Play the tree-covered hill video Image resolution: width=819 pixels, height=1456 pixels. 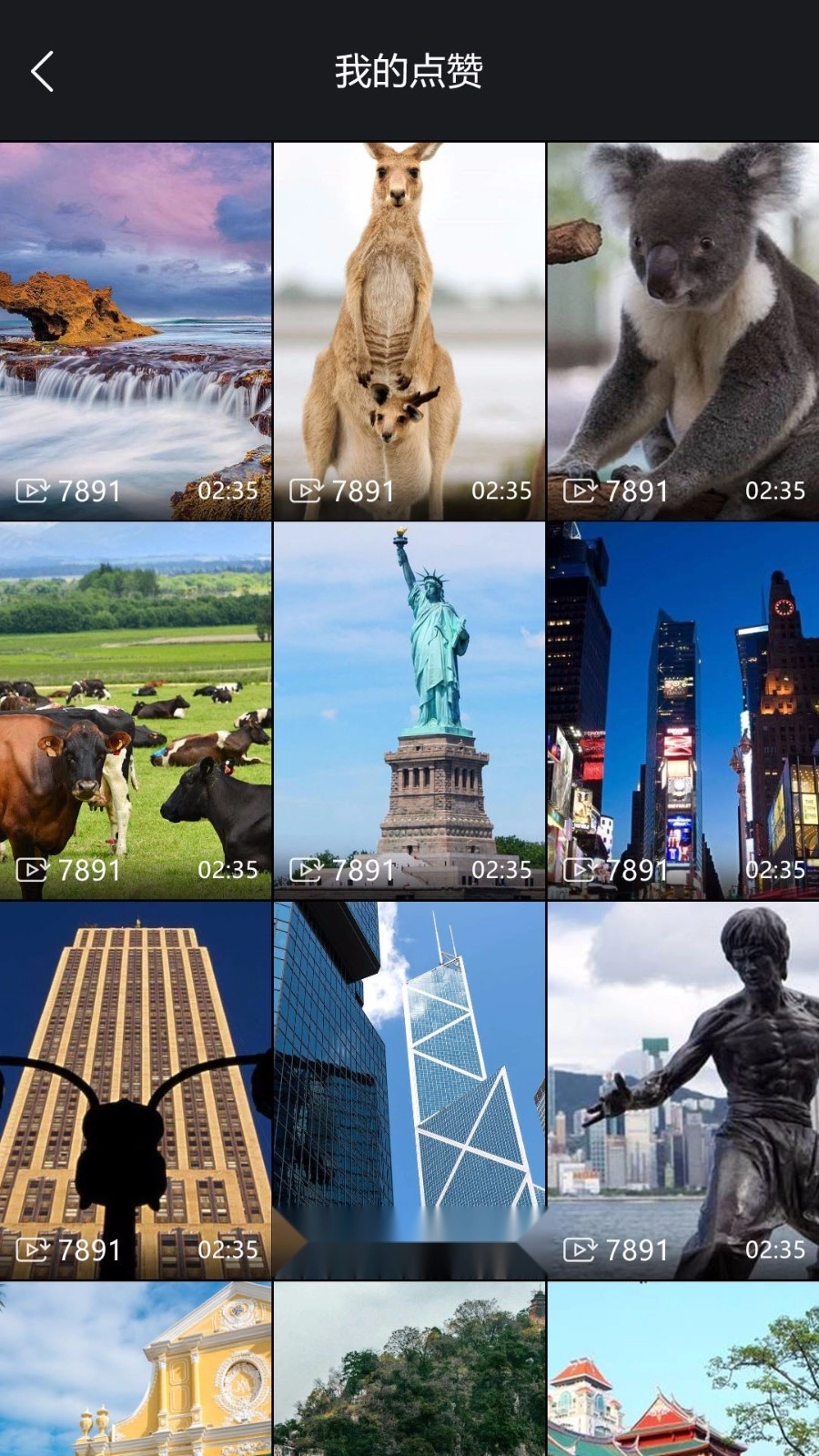click(x=409, y=1370)
